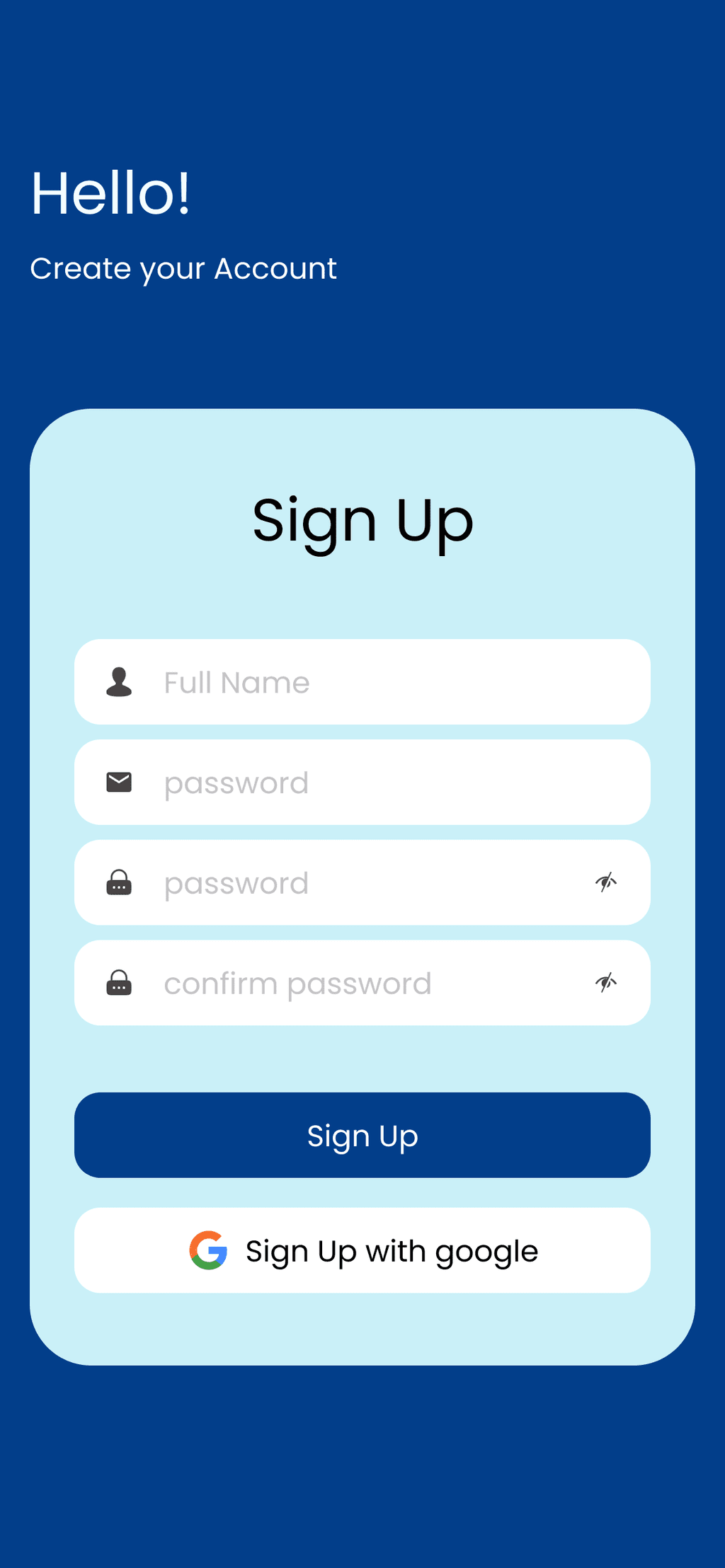This screenshot has width=725, height=1568.
Task: Submit the form with the blue Sign Up button
Action: click(362, 1136)
